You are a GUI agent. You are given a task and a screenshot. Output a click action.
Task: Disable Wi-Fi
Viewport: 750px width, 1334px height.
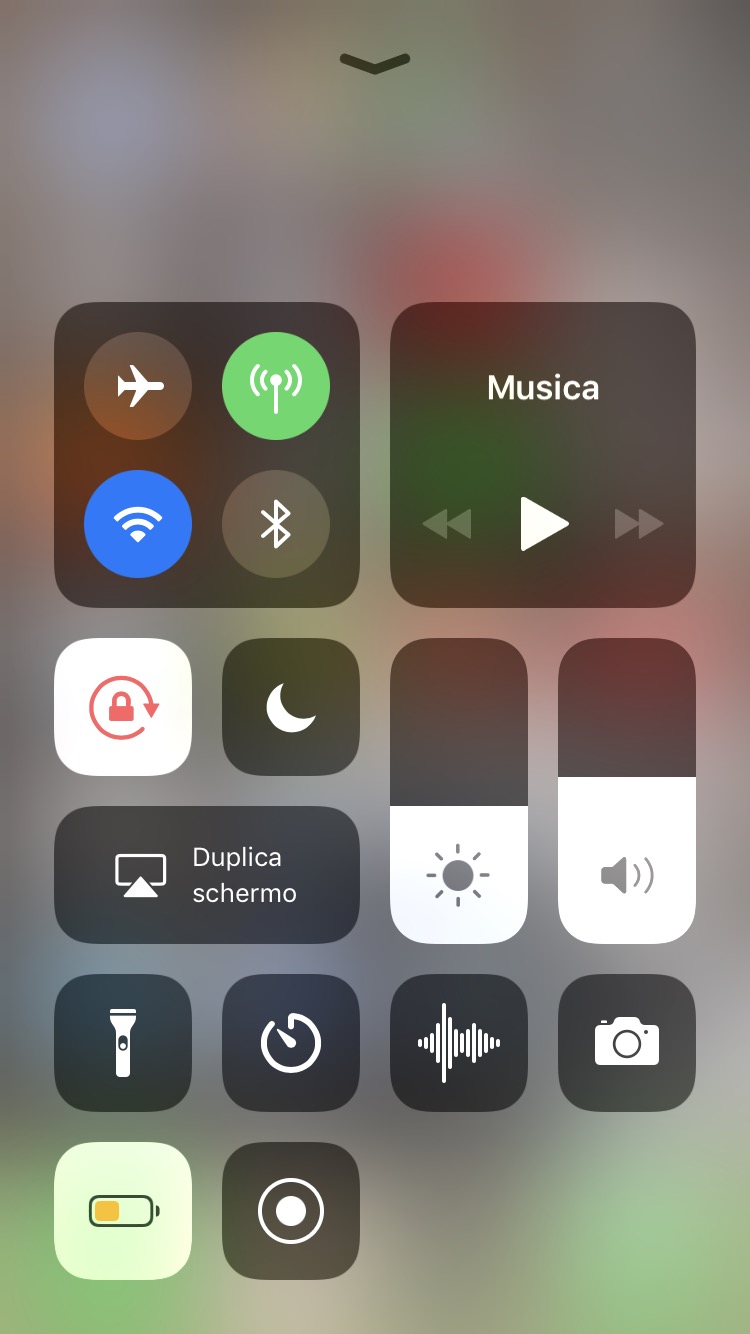138,524
